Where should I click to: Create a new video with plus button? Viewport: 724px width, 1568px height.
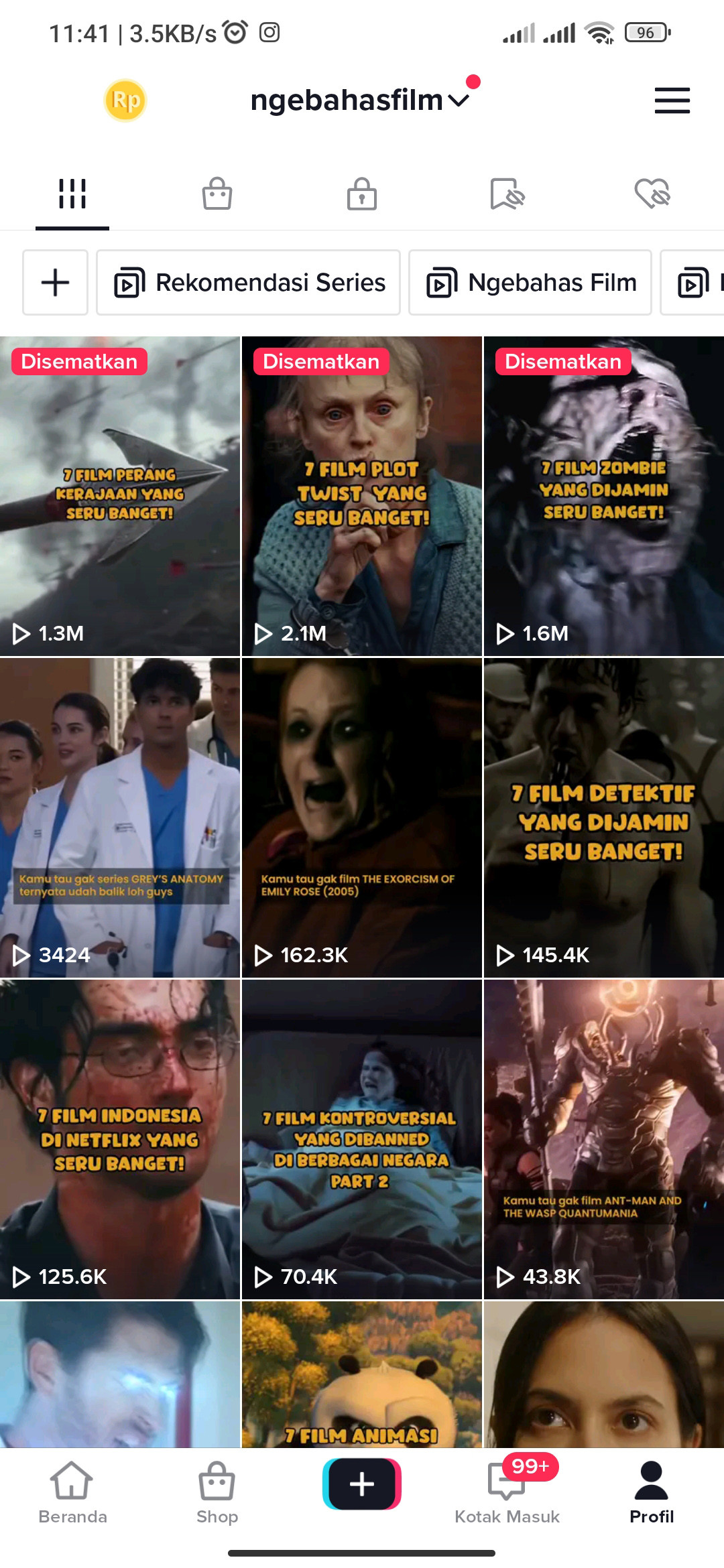(x=362, y=1484)
